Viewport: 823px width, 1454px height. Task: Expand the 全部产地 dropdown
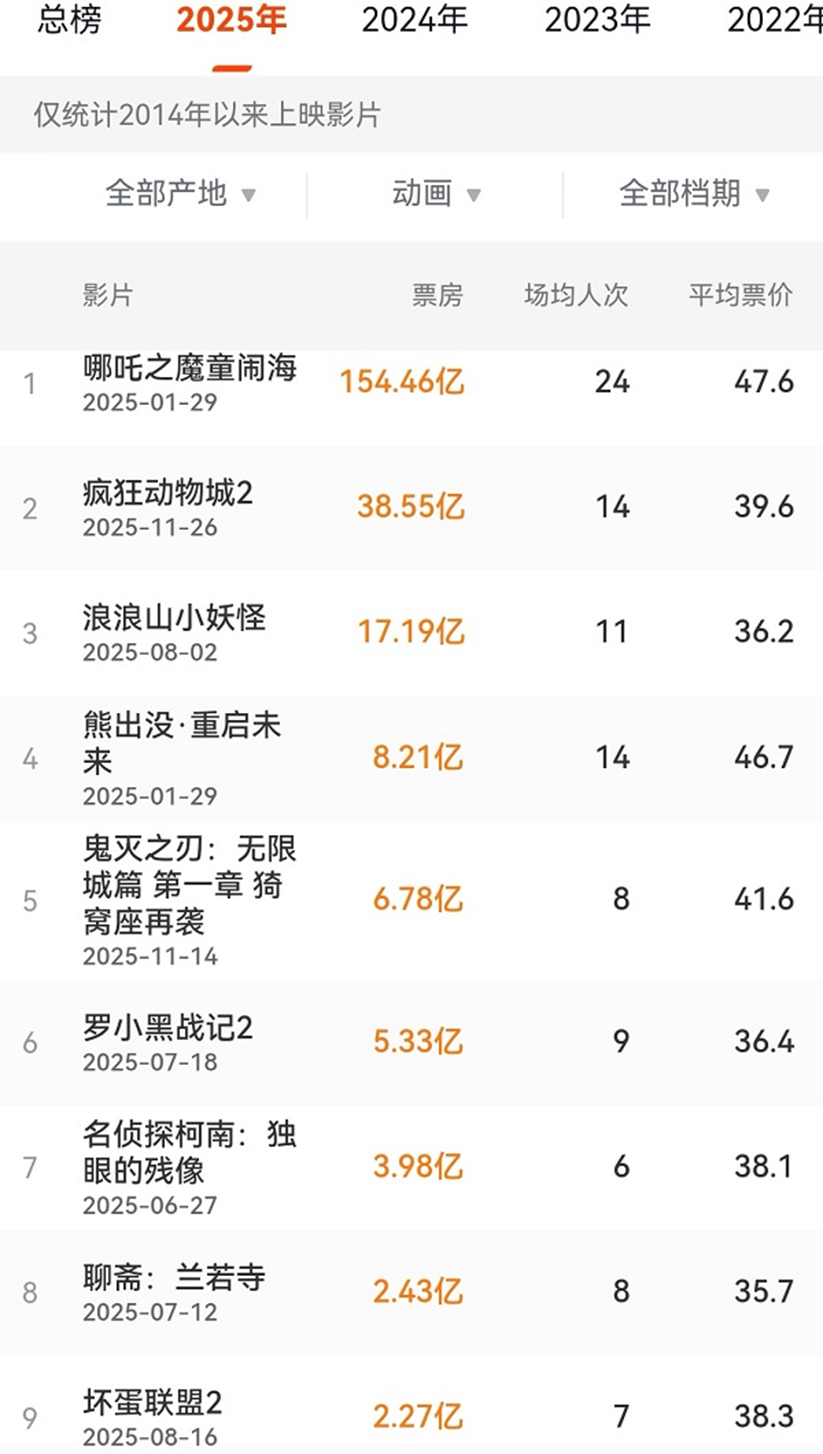point(181,194)
